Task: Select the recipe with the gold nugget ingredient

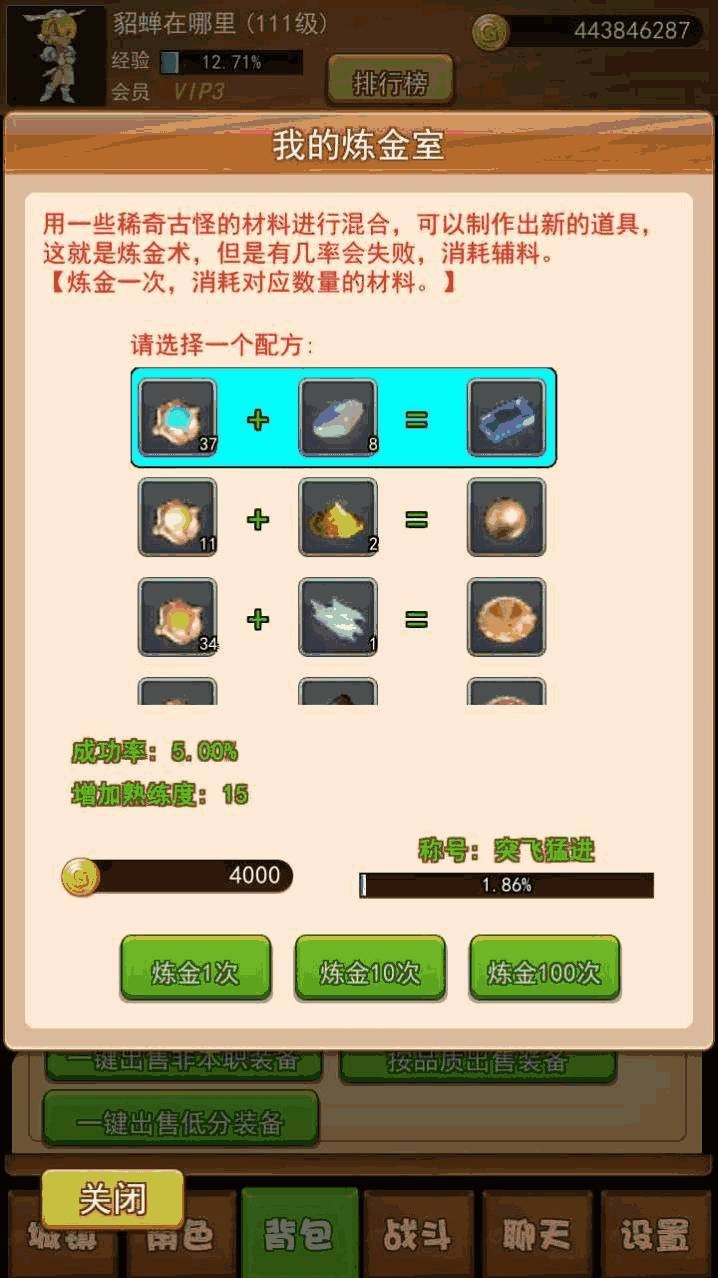Action: coord(342,518)
